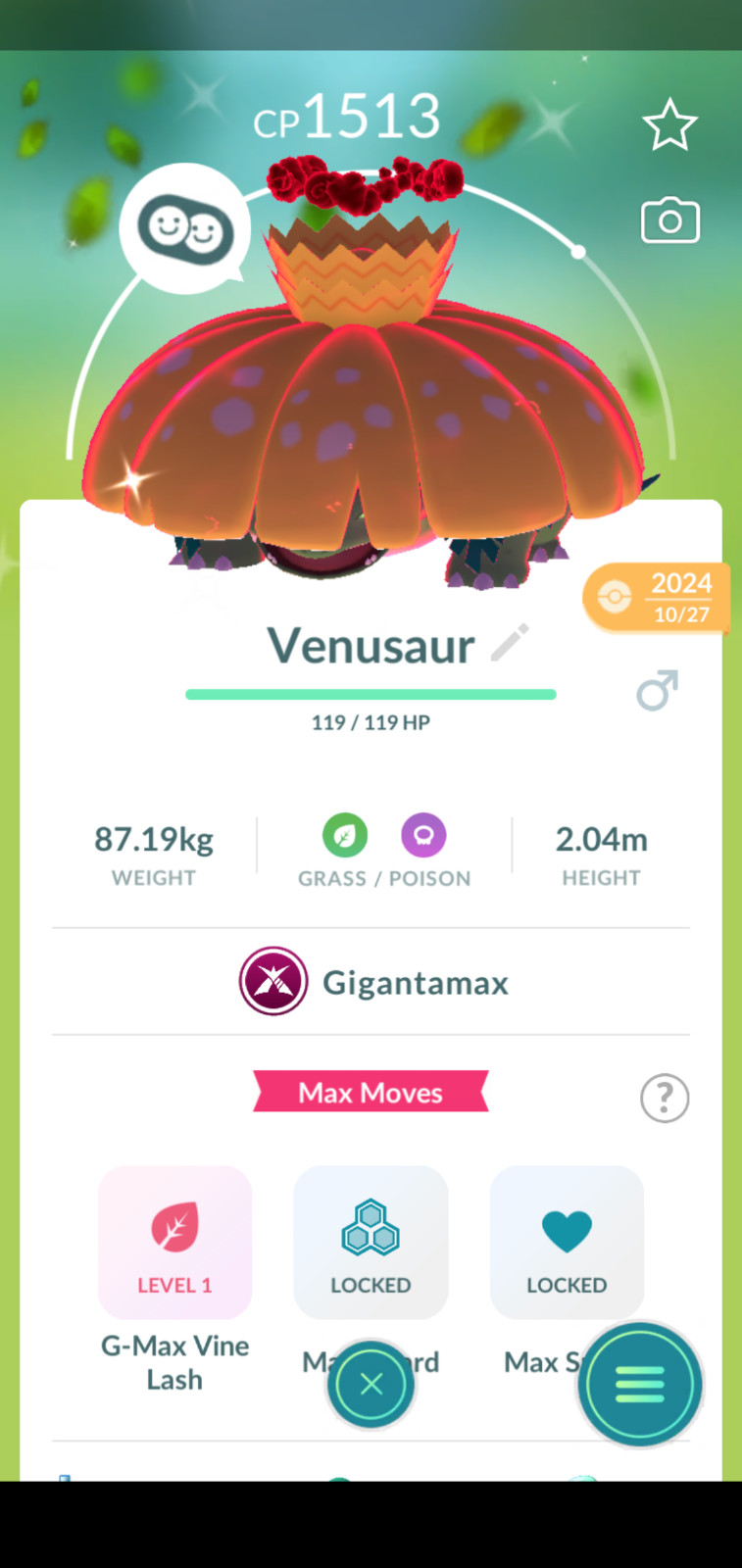Tap the buddy smiley bubble icon
The width and height of the screenshot is (742, 1568).
[185, 229]
